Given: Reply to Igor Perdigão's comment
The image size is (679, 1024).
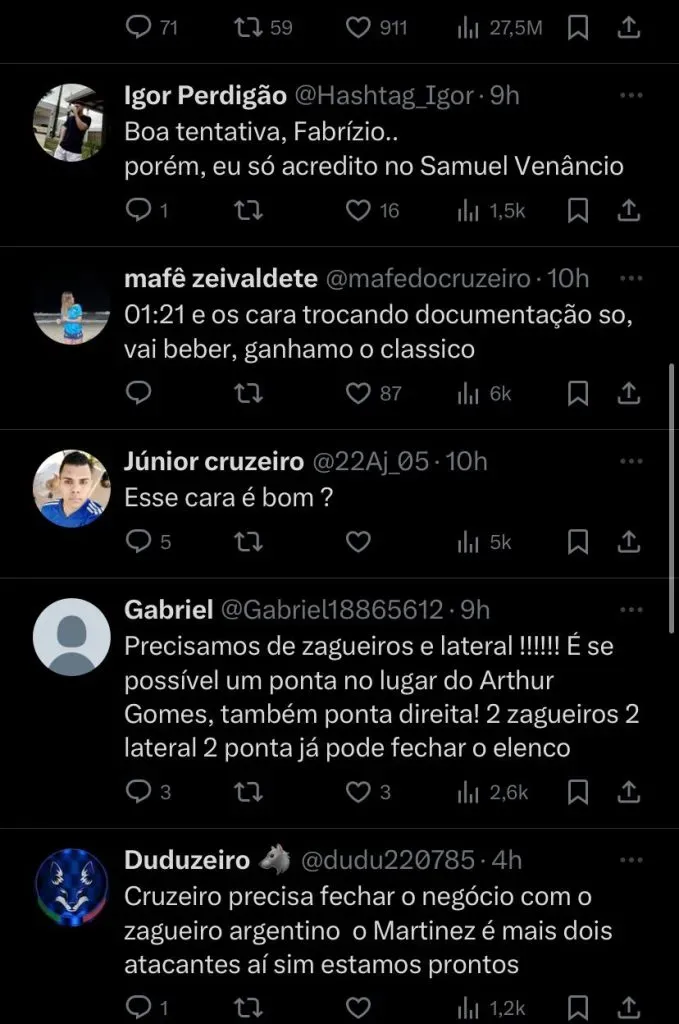Looking at the screenshot, I should (140, 210).
